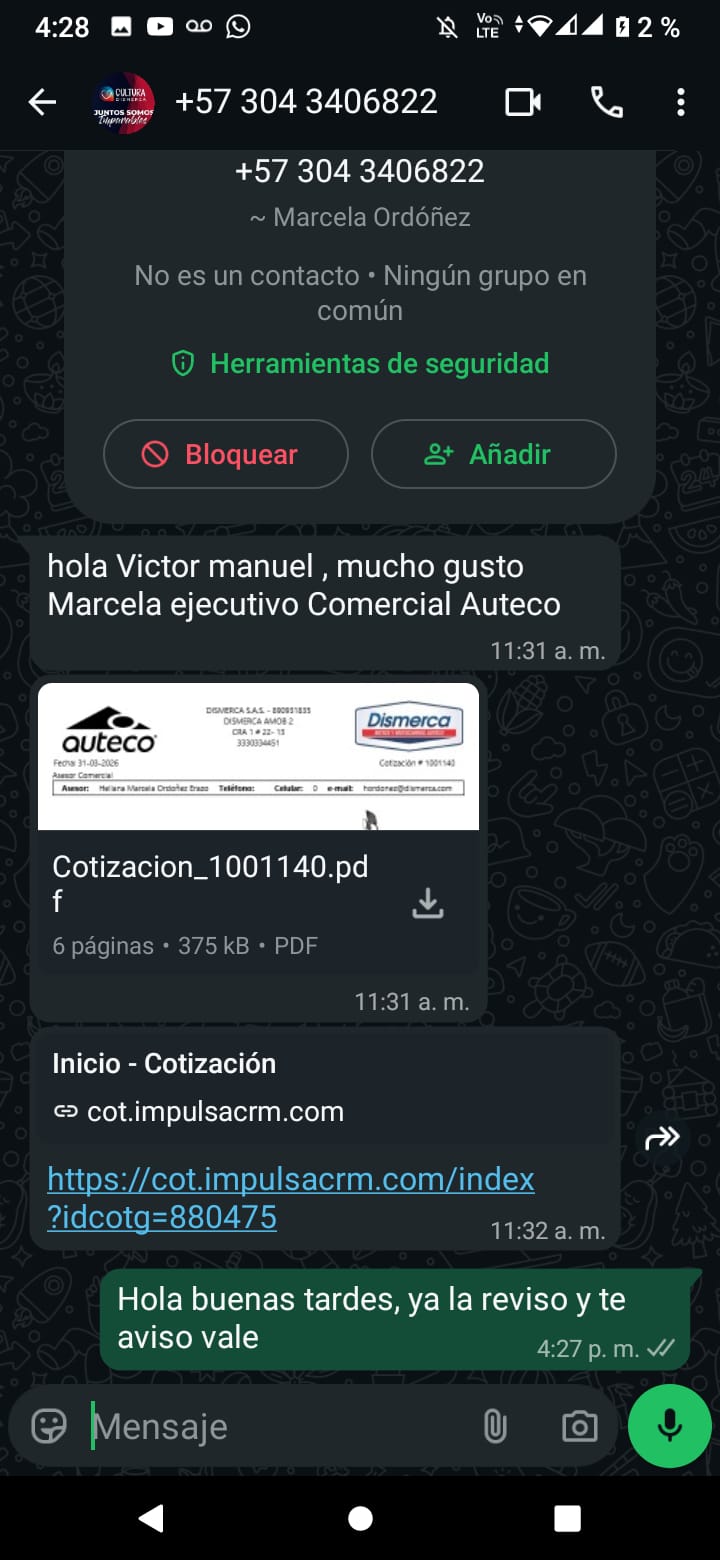Forward the quotation link message

tap(662, 1137)
